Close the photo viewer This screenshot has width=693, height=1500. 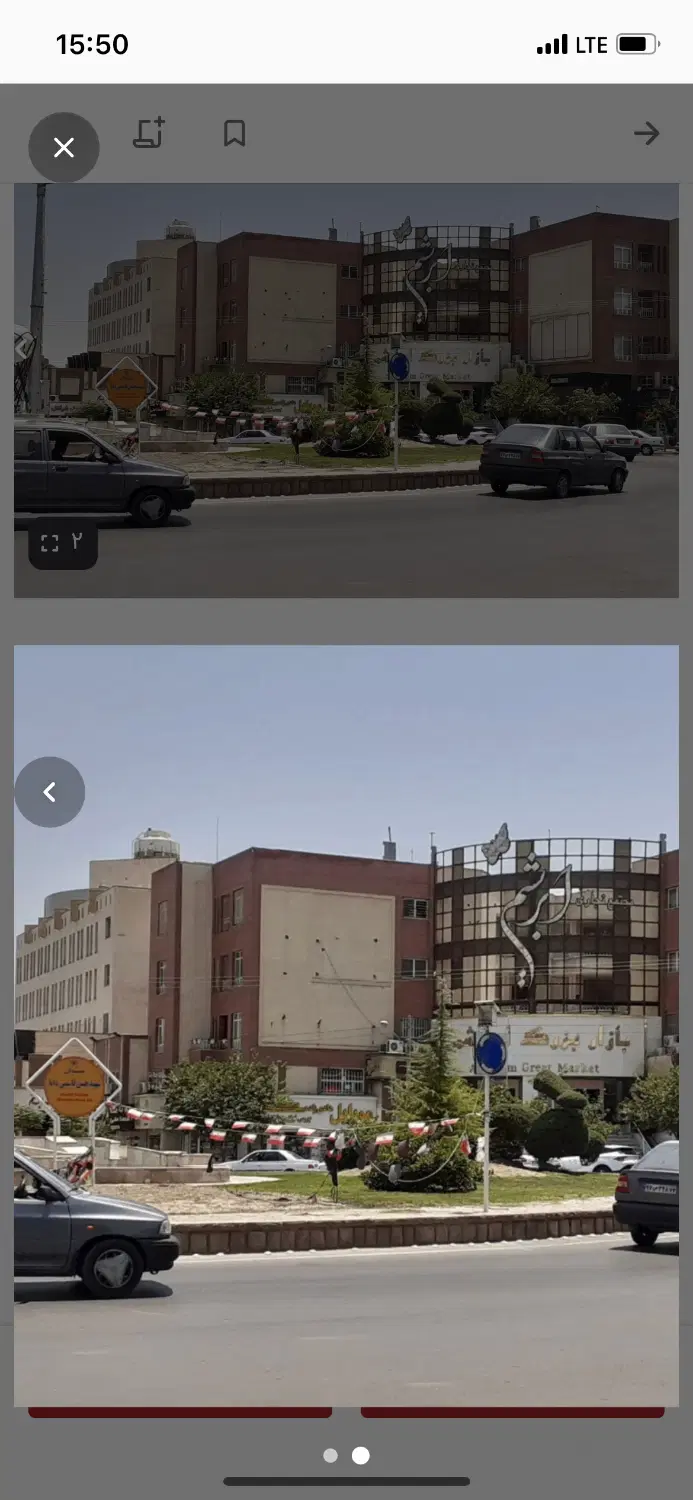pyautogui.click(x=64, y=148)
